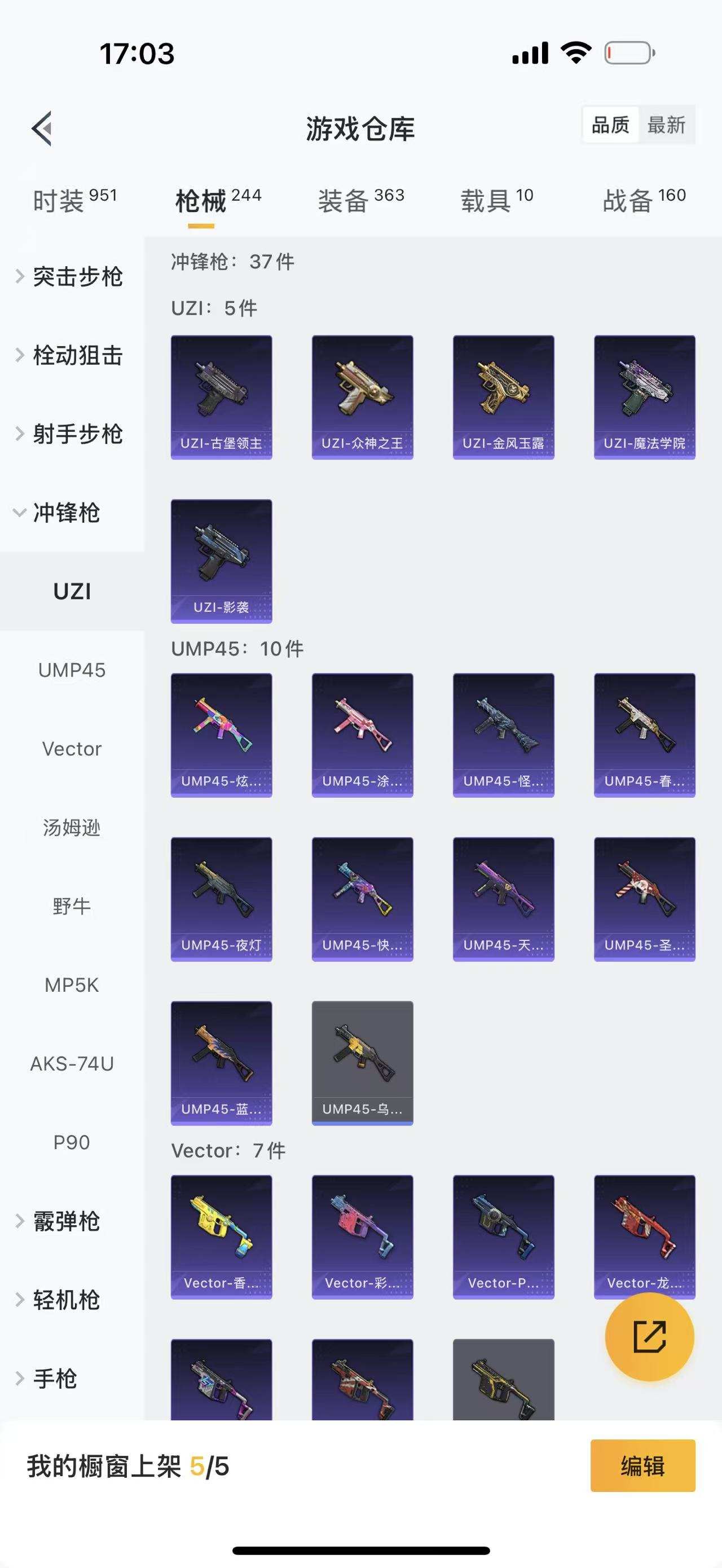Viewport: 722px width, 1568px height.
Task: View the UZI-金风玉露 skin
Action: [504, 397]
